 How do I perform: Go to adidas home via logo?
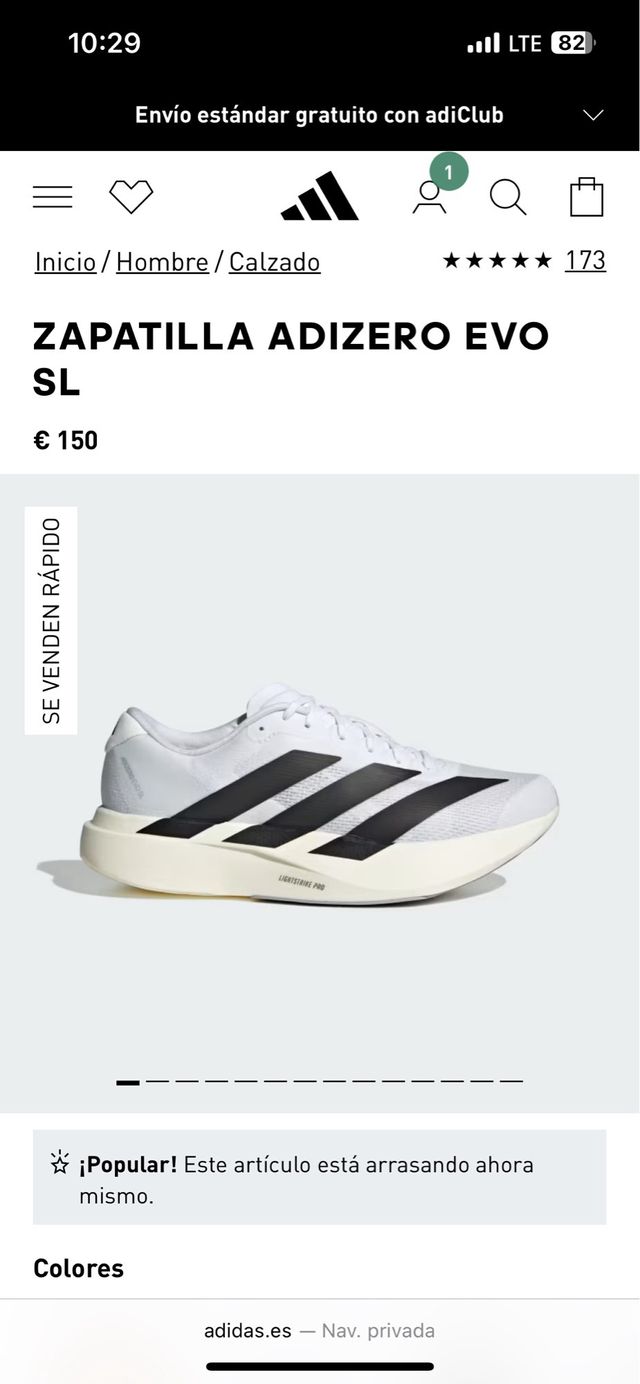click(320, 196)
